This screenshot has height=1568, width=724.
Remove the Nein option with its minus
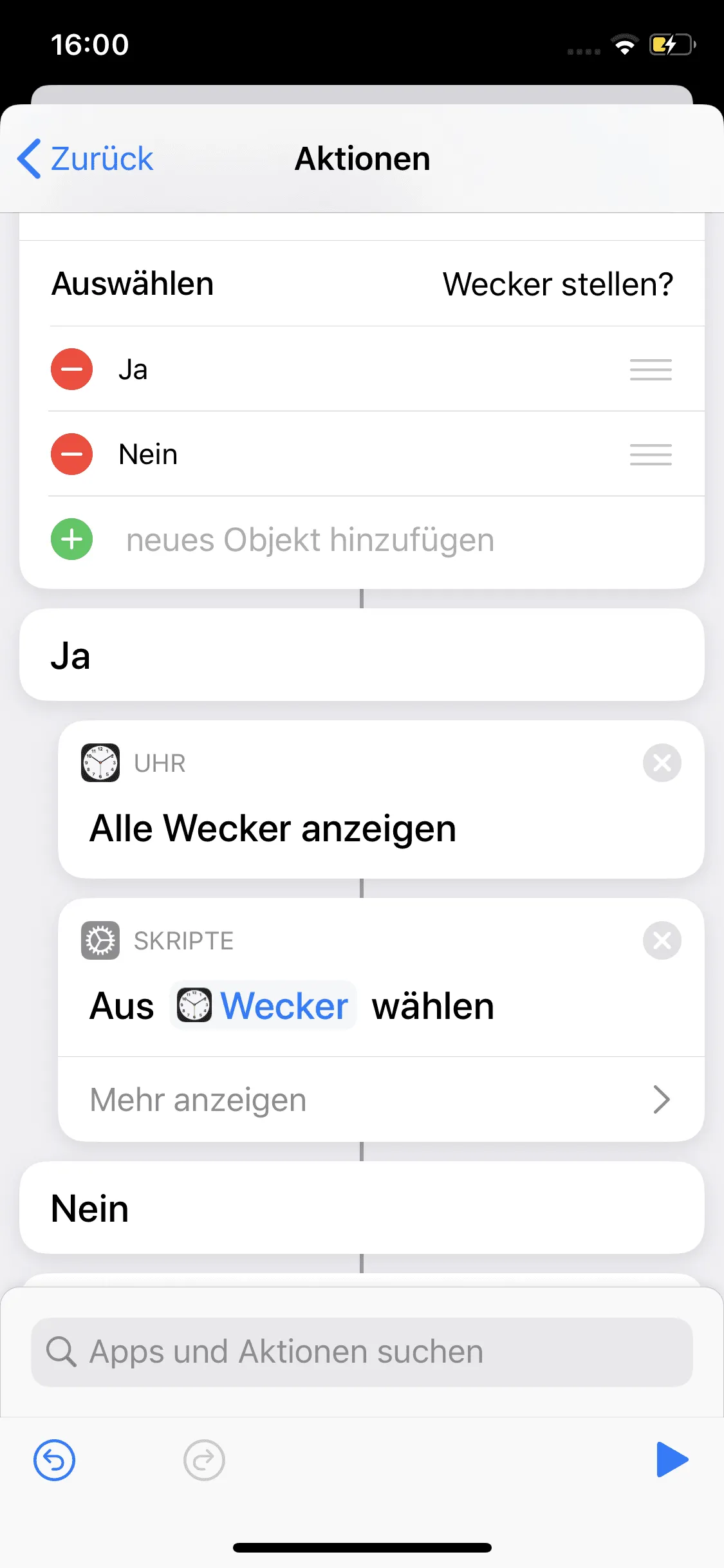[x=71, y=454]
